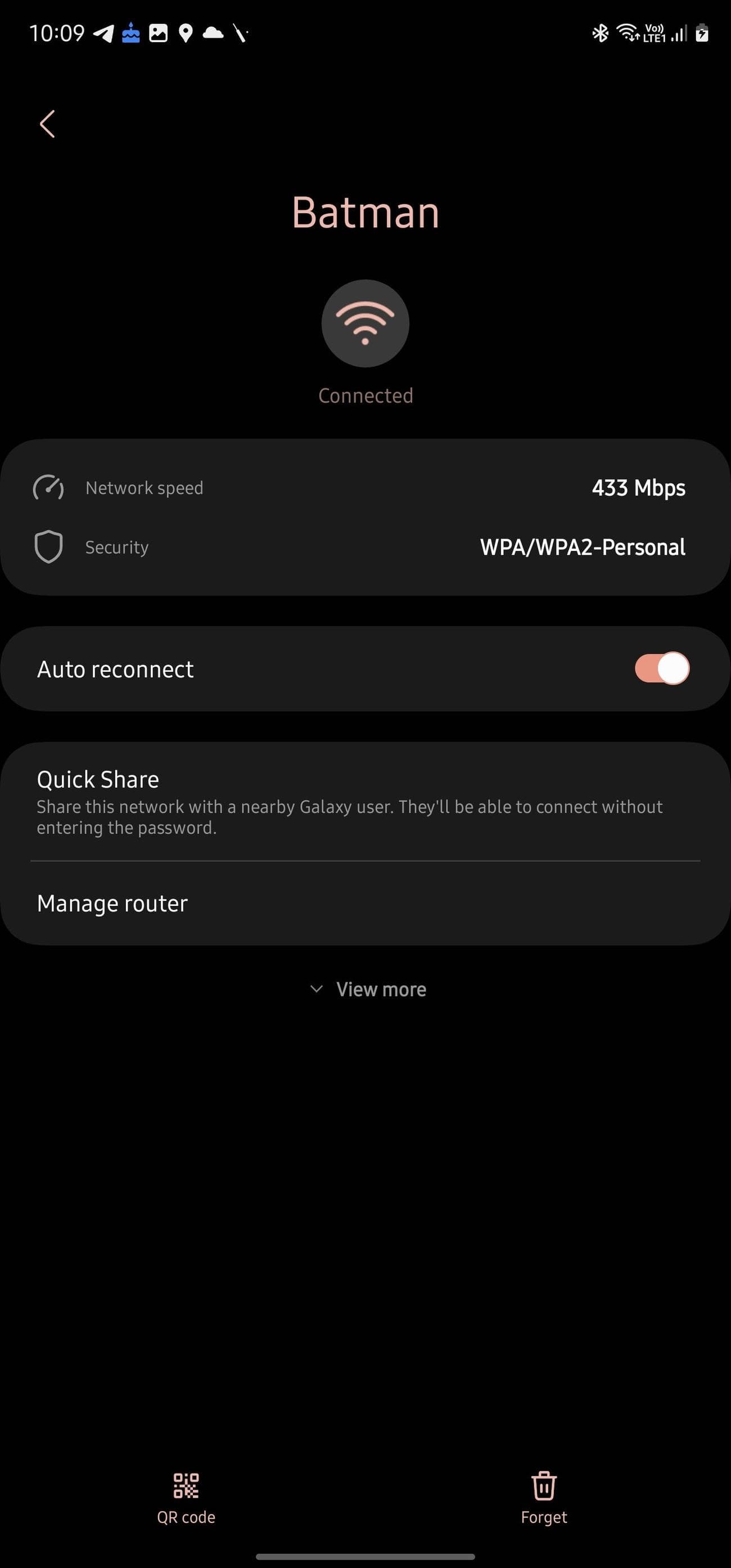Tap the Wi-Fi signal icon above Connected

[x=365, y=324]
